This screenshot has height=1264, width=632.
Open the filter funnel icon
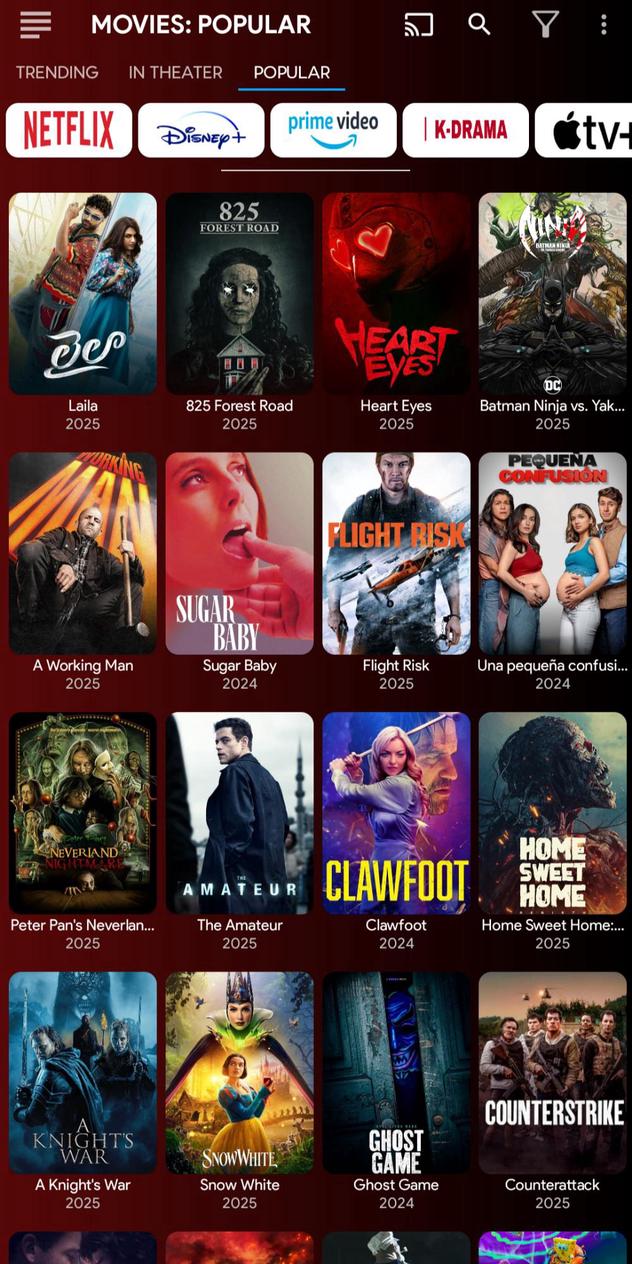tap(545, 24)
